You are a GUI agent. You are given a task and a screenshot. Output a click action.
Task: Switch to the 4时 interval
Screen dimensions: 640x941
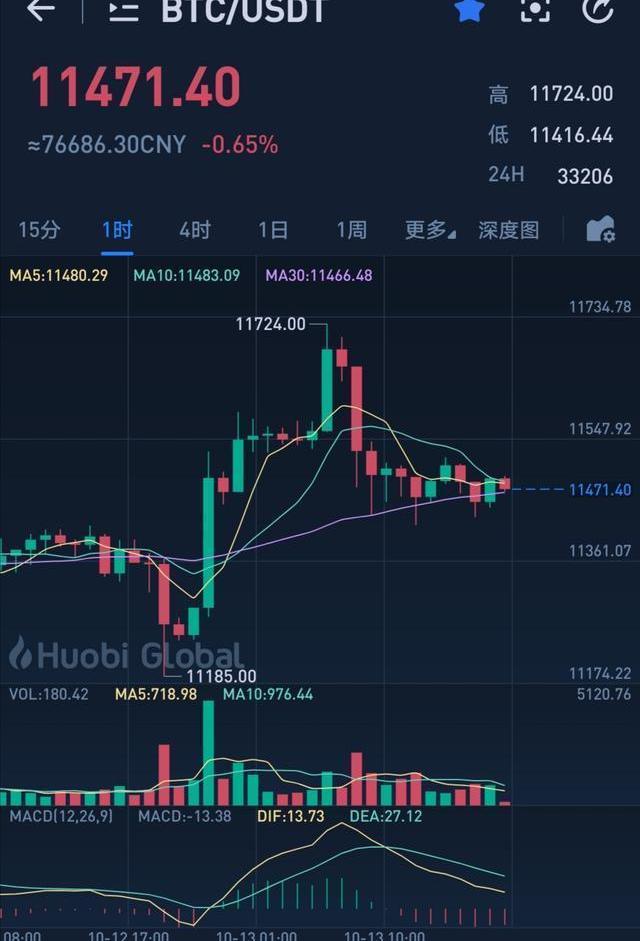(195, 230)
